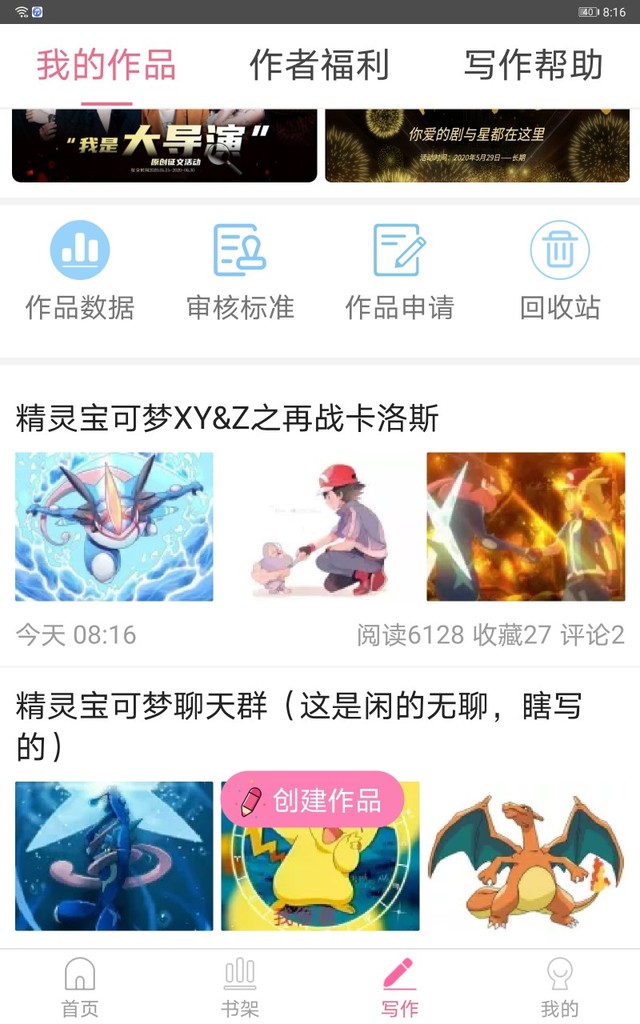Open work 精灵宝可梦聊天群
The image size is (640, 1024).
[x=298, y=726]
